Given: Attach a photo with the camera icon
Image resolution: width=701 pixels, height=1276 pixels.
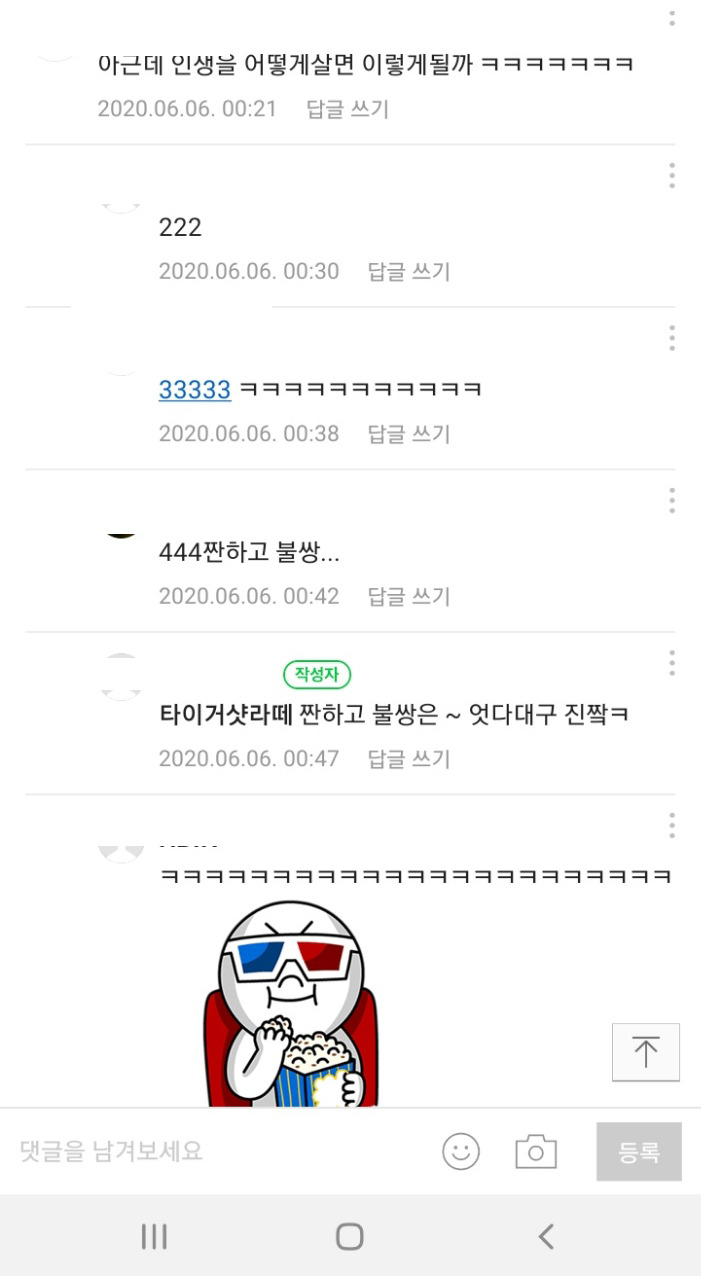Looking at the screenshot, I should [x=536, y=1152].
